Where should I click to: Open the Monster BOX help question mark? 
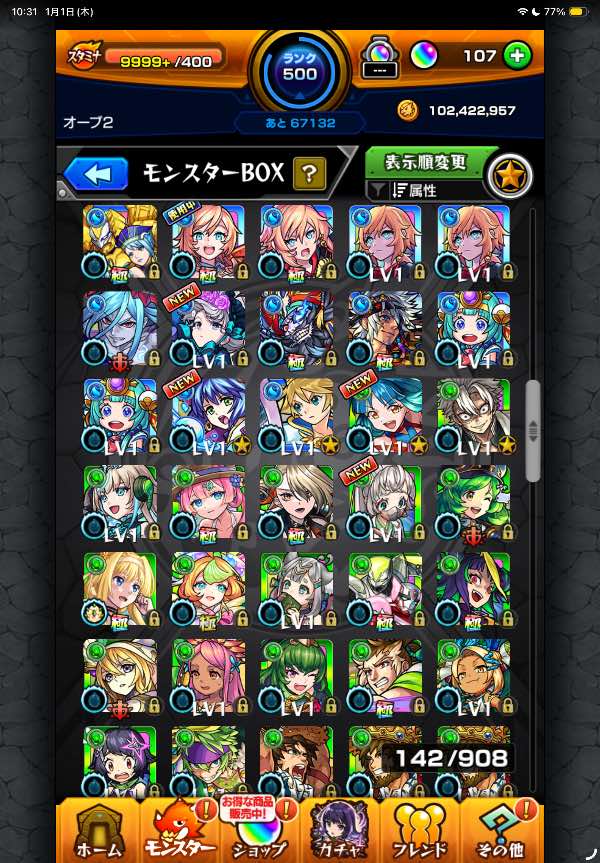309,174
